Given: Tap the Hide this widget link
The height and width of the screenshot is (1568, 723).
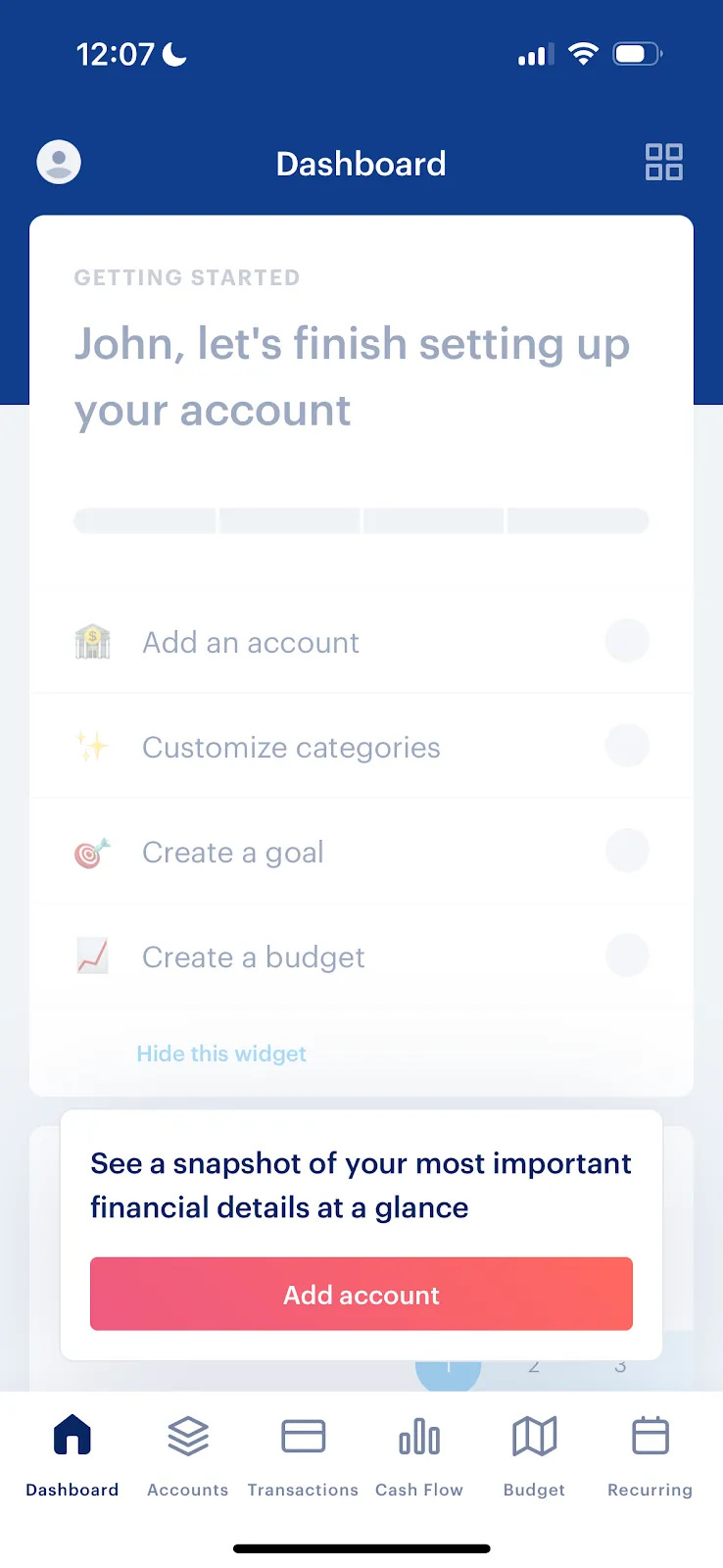Looking at the screenshot, I should click(x=221, y=1053).
